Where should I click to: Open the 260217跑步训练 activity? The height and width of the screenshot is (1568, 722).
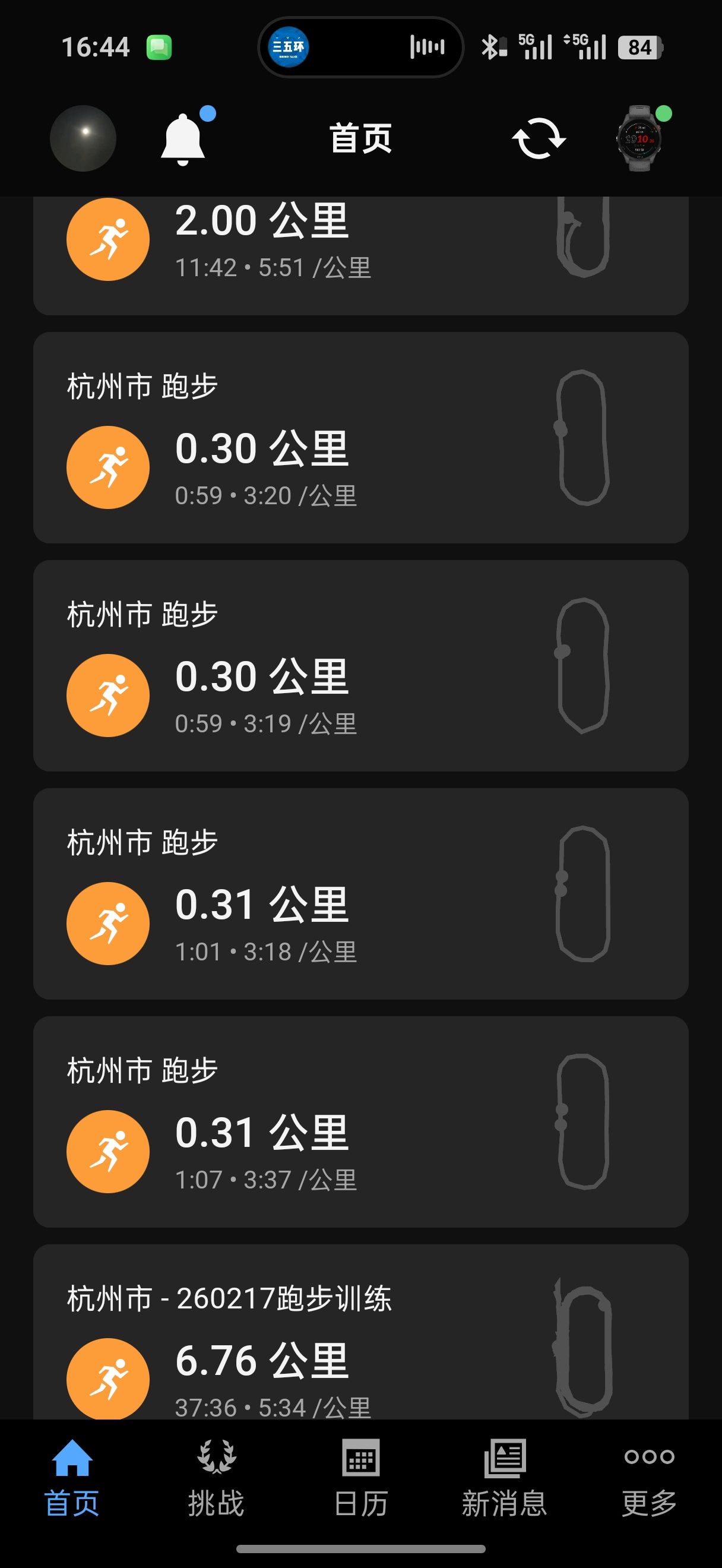(x=360, y=1339)
